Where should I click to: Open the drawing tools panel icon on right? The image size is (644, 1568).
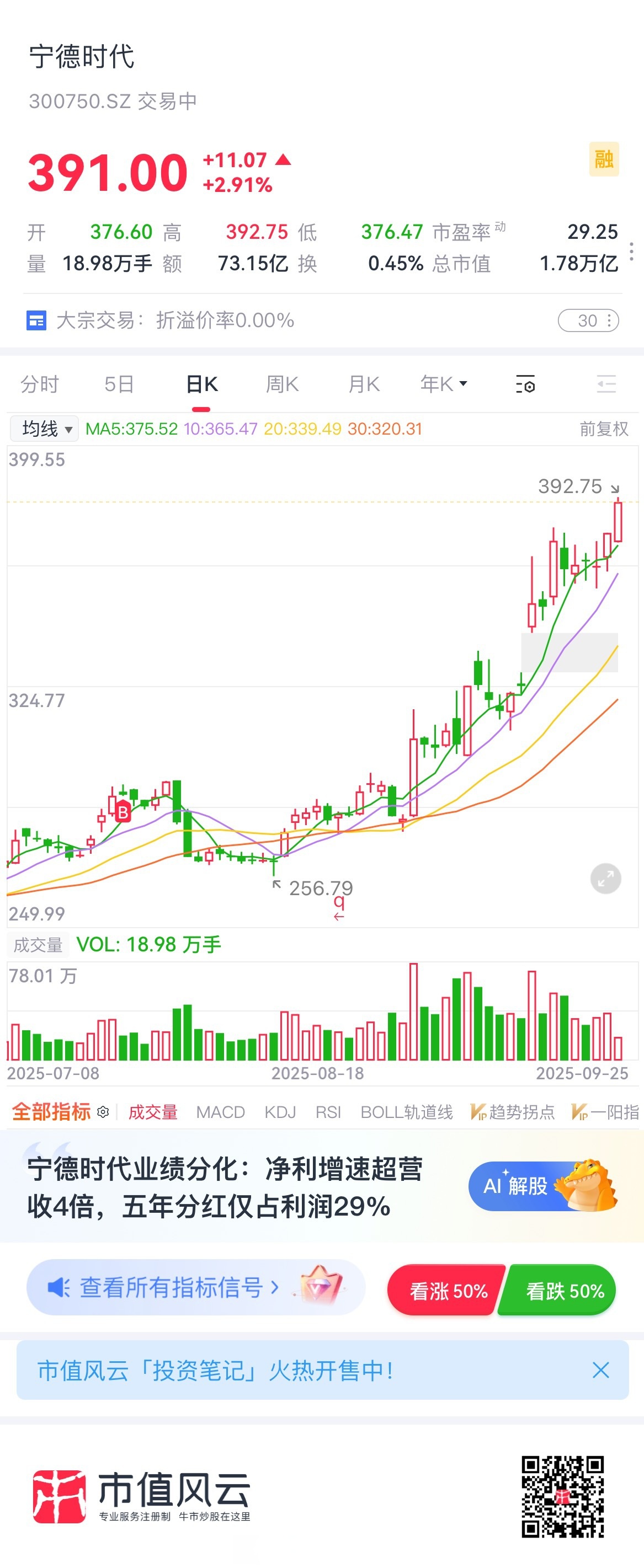point(607,384)
